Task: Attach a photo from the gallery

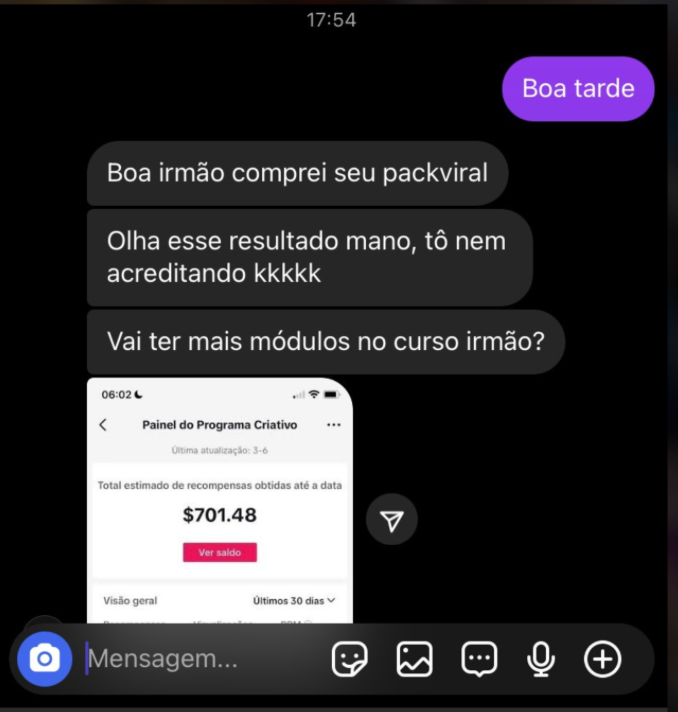Action: (414, 659)
